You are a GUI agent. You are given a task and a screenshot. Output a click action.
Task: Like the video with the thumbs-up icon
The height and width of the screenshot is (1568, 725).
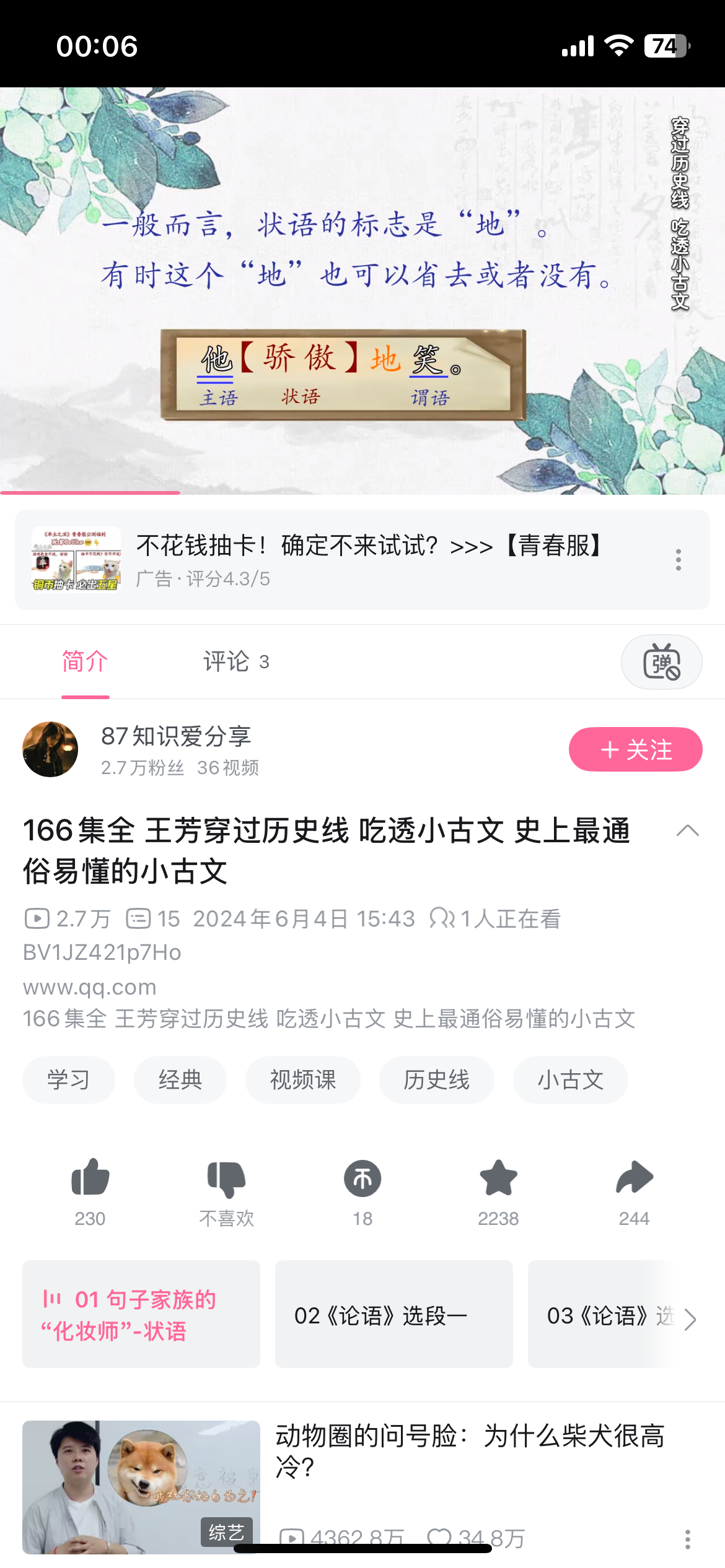[x=90, y=1178]
